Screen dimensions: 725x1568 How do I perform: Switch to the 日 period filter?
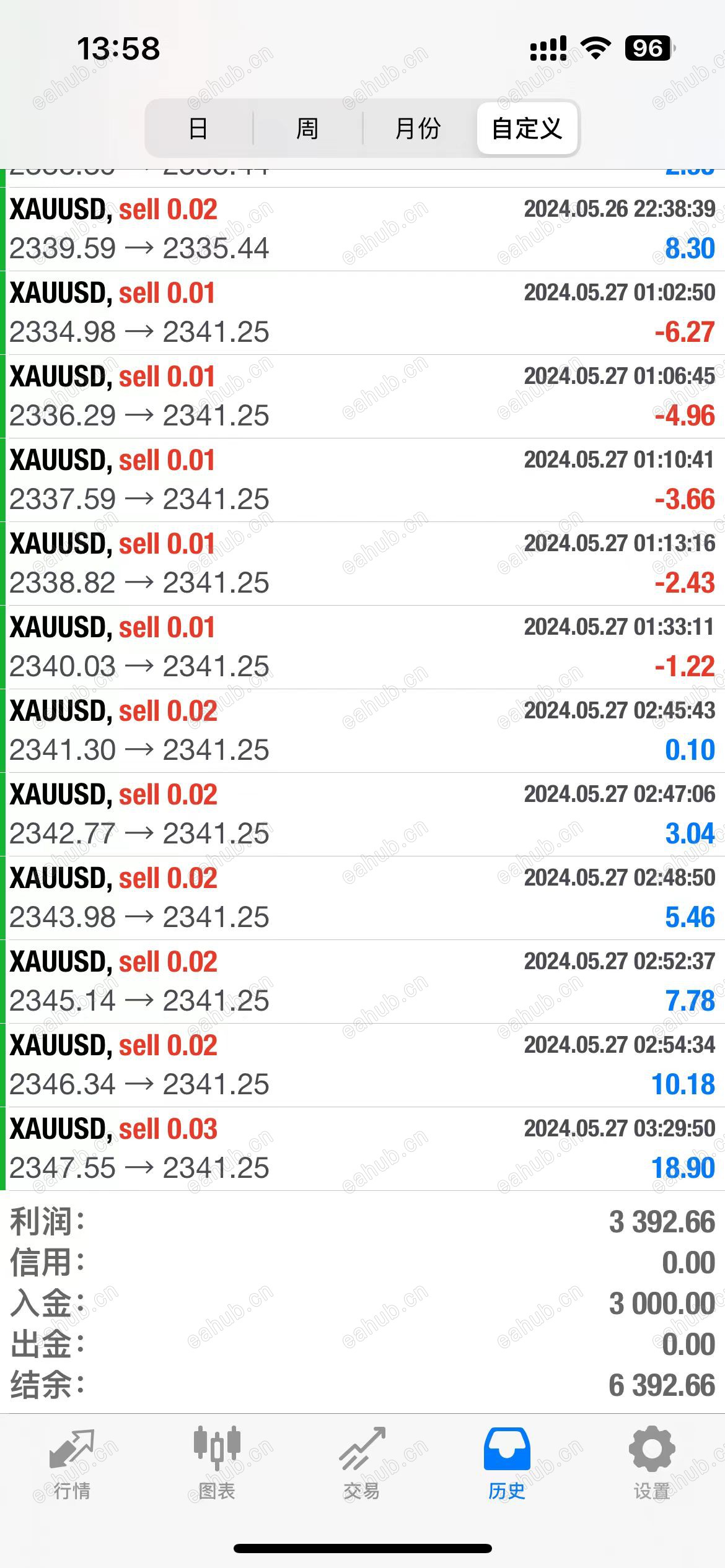tap(198, 128)
